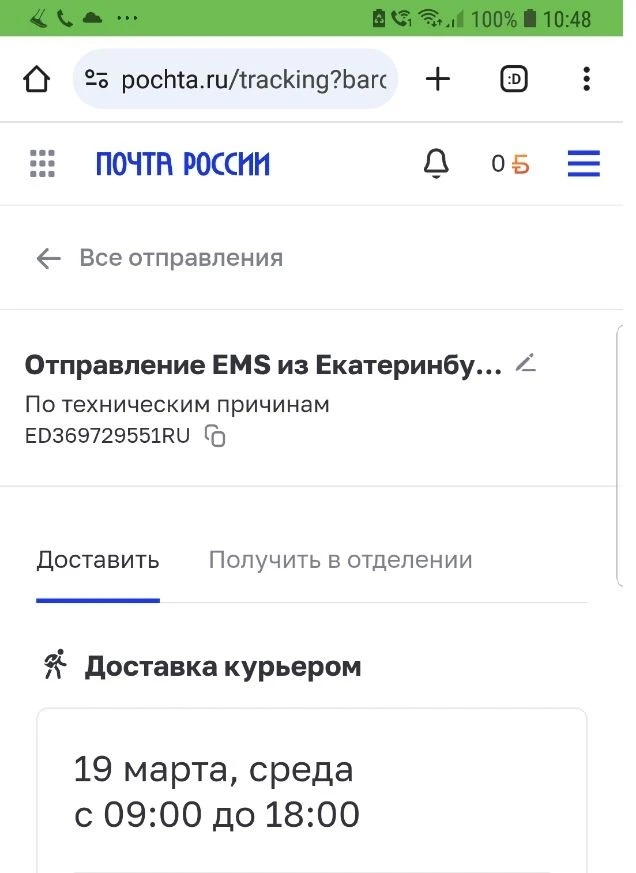Tap the Почта России logo
This screenshot has width=636, height=873.
tap(183, 164)
